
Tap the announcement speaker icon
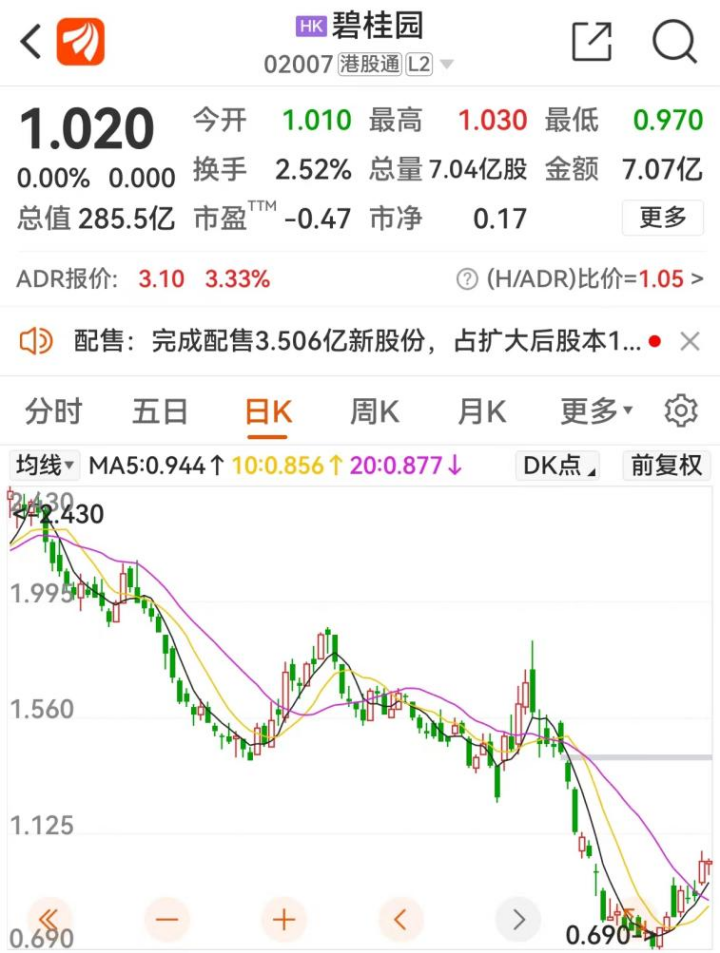(x=37, y=341)
